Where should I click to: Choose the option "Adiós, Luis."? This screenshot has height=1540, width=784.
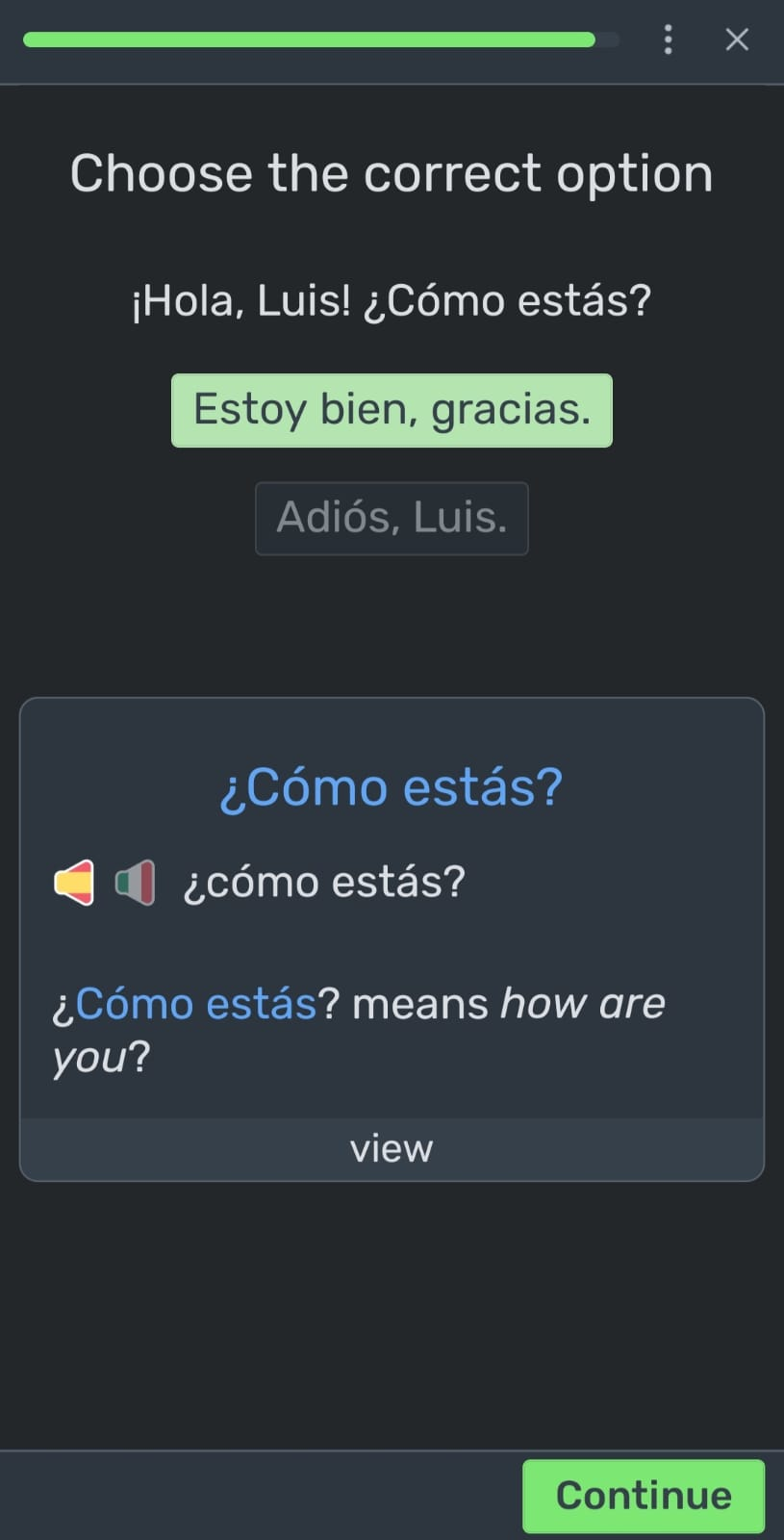pos(392,519)
